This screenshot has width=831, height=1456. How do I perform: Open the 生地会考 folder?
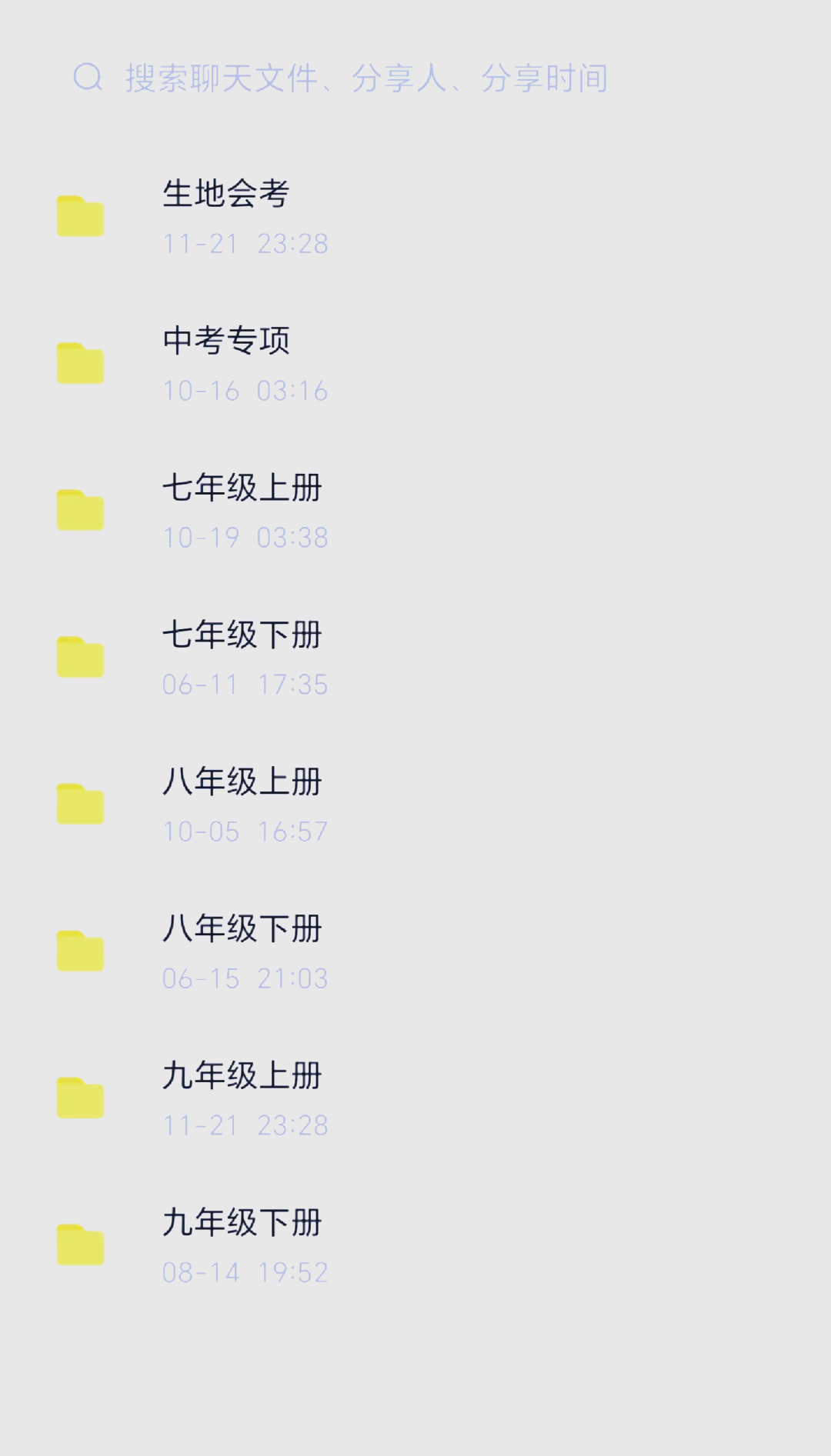pyautogui.click(x=225, y=216)
